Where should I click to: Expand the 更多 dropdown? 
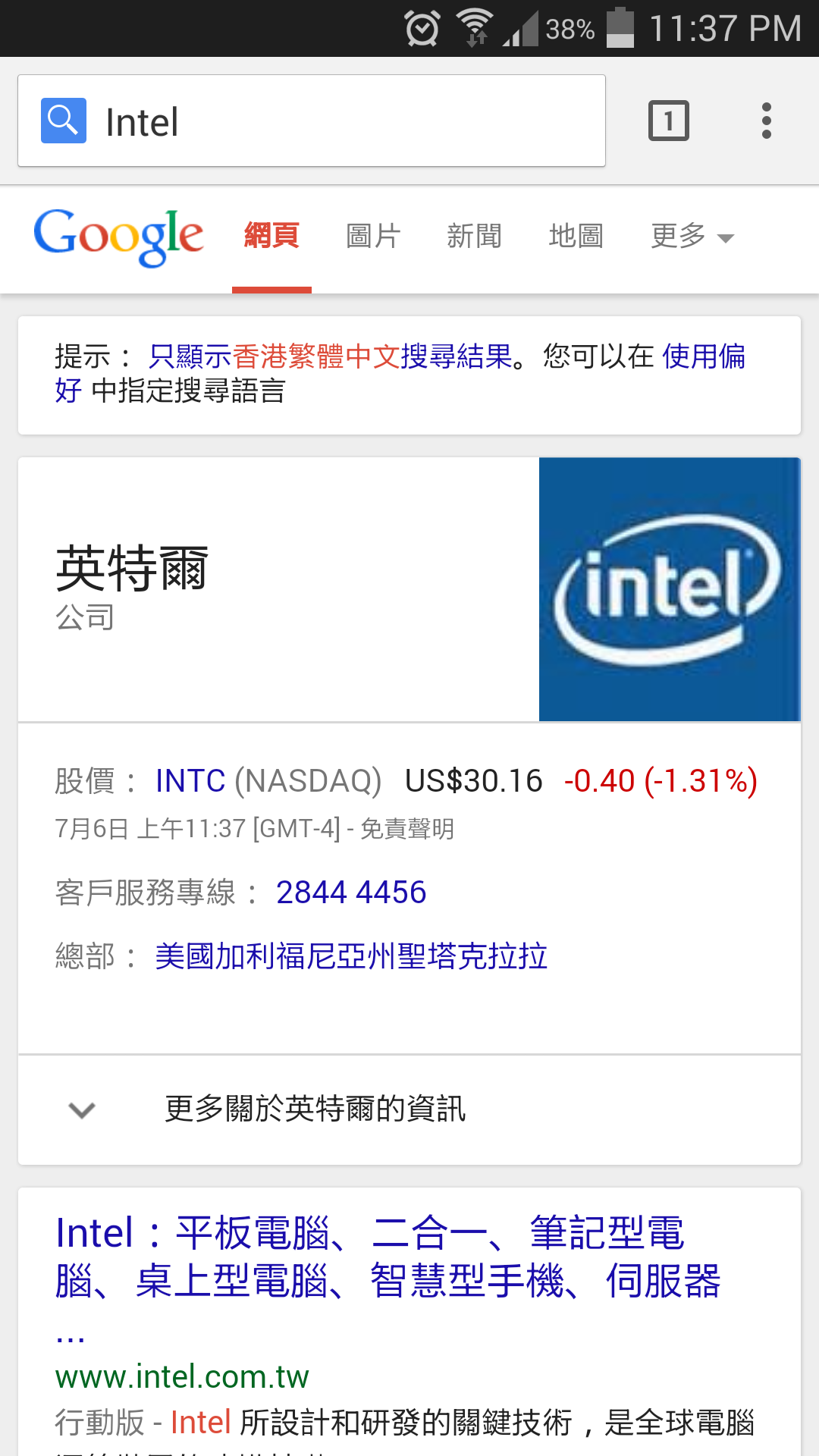(x=692, y=236)
